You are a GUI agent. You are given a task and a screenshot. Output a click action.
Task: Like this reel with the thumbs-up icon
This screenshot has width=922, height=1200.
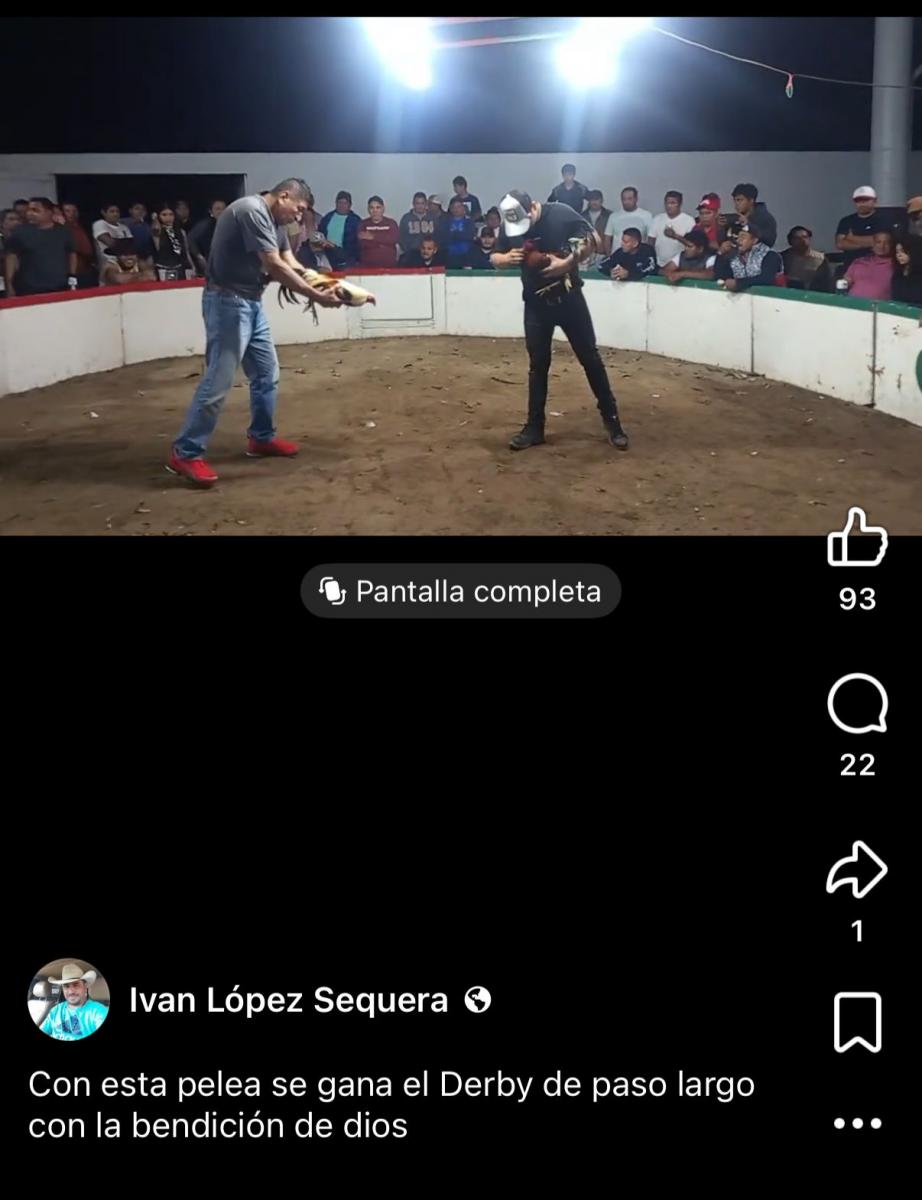(857, 538)
